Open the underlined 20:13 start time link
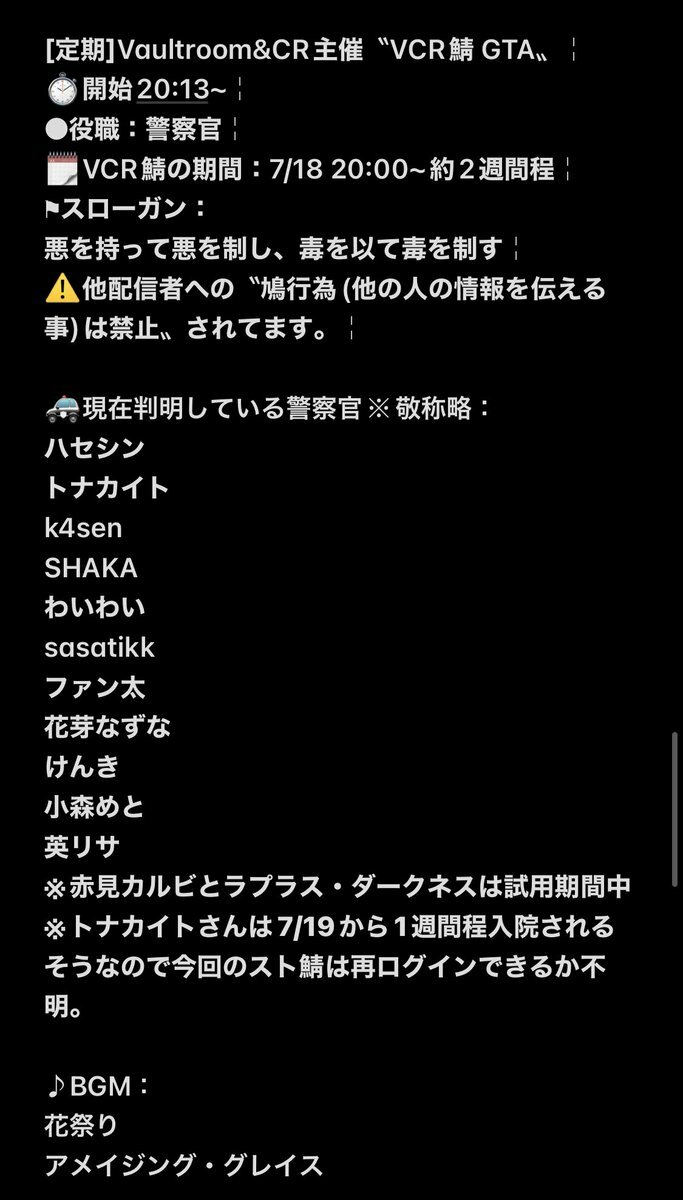683x1200 pixels. point(174,89)
